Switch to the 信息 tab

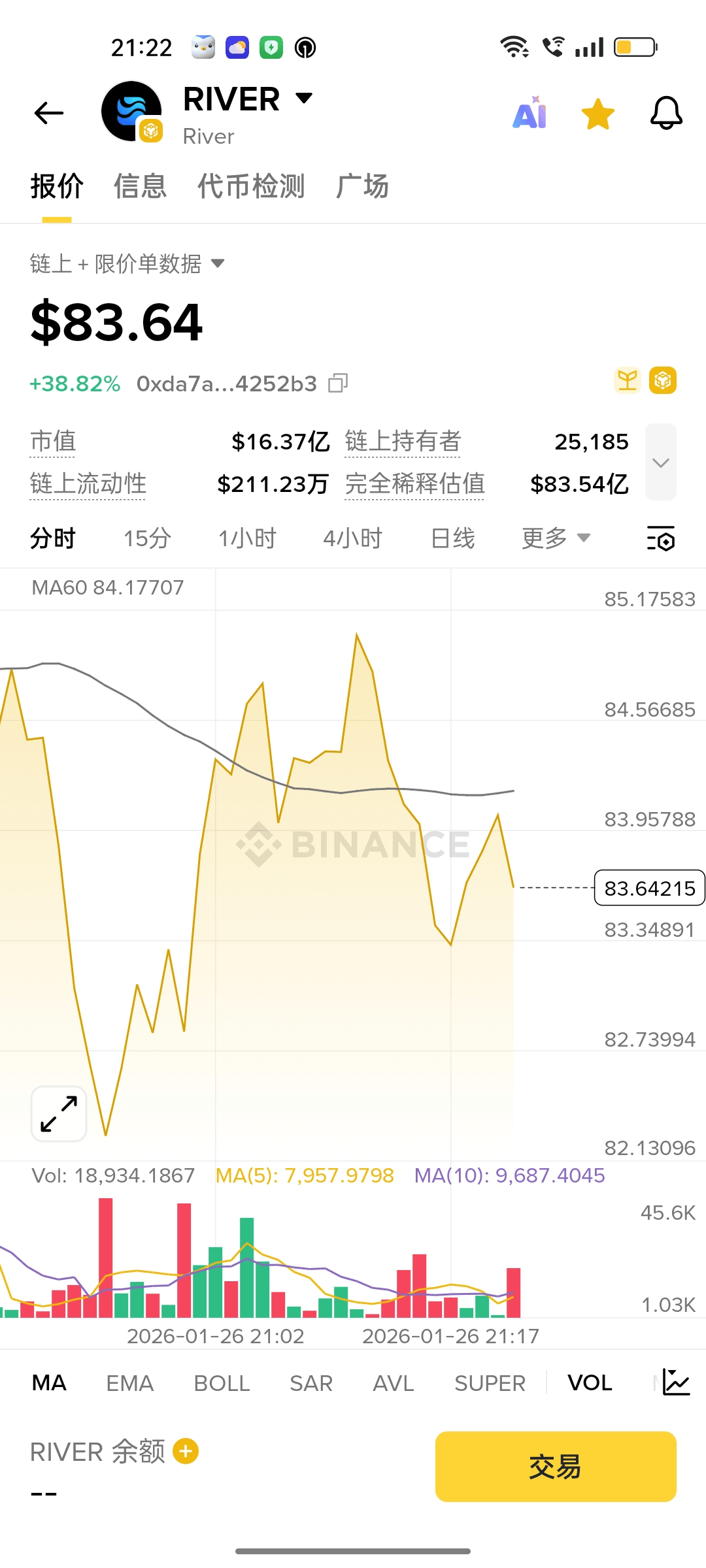[x=140, y=186]
